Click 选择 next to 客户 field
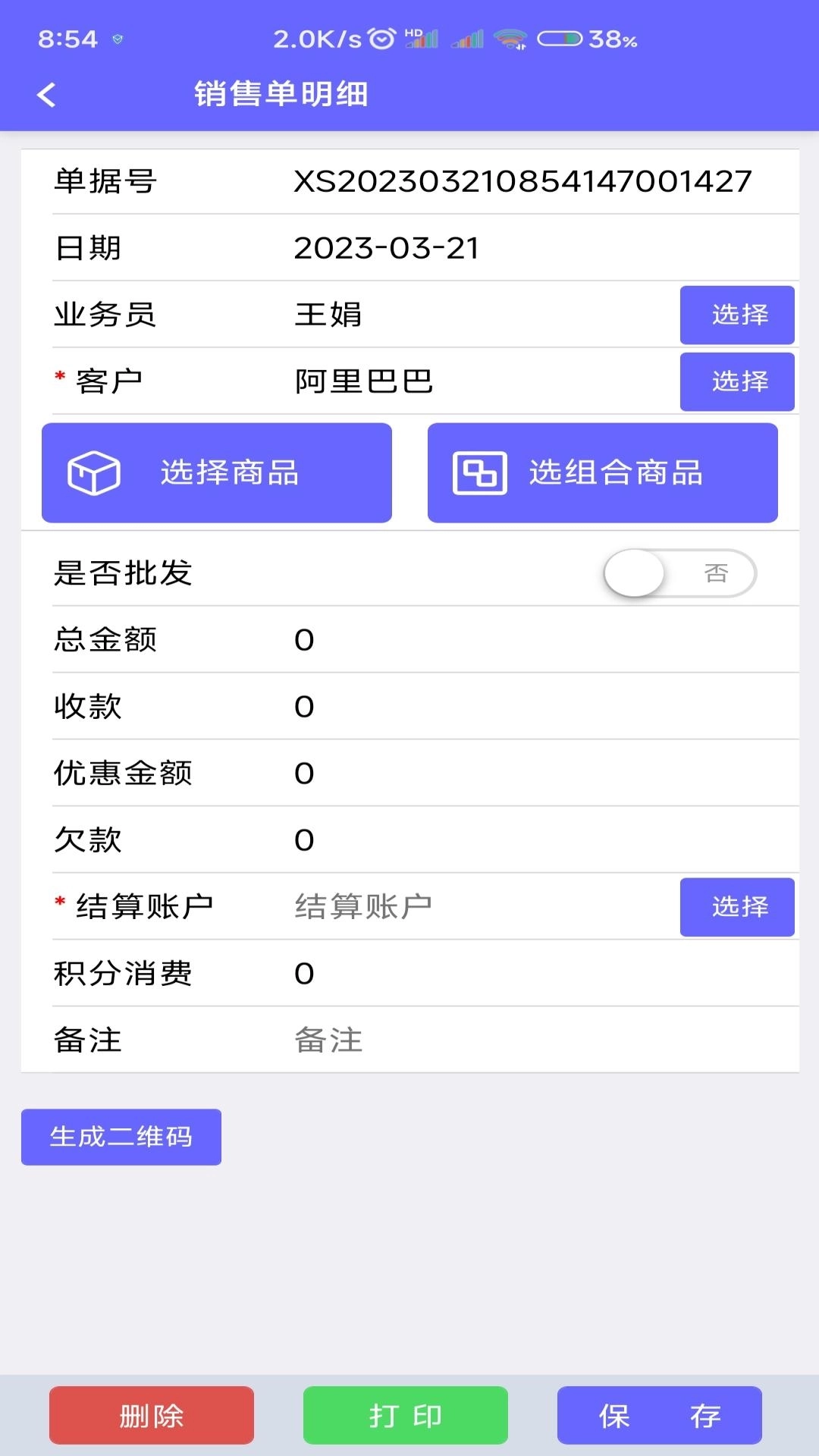Screen dimensions: 819x1456 736,381
